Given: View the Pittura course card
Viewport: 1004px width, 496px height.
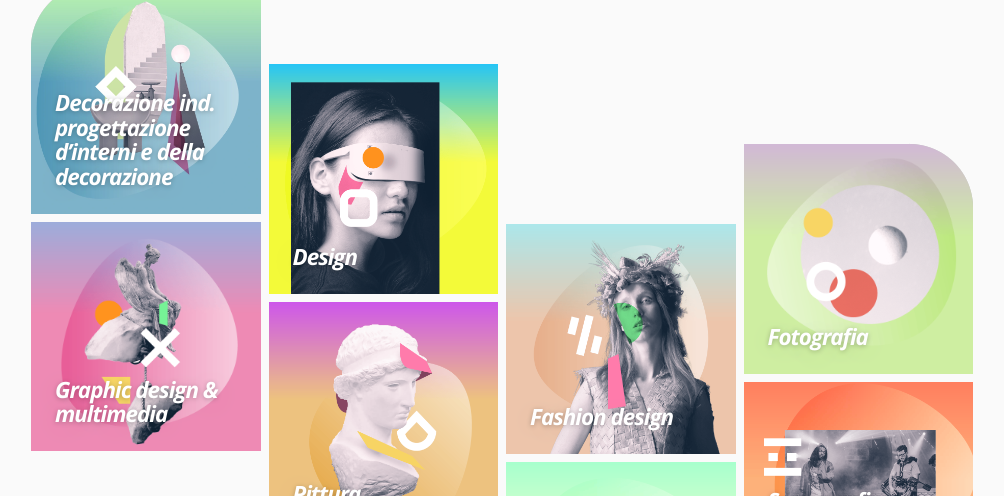Looking at the screenshot, I should pos(383,400).
